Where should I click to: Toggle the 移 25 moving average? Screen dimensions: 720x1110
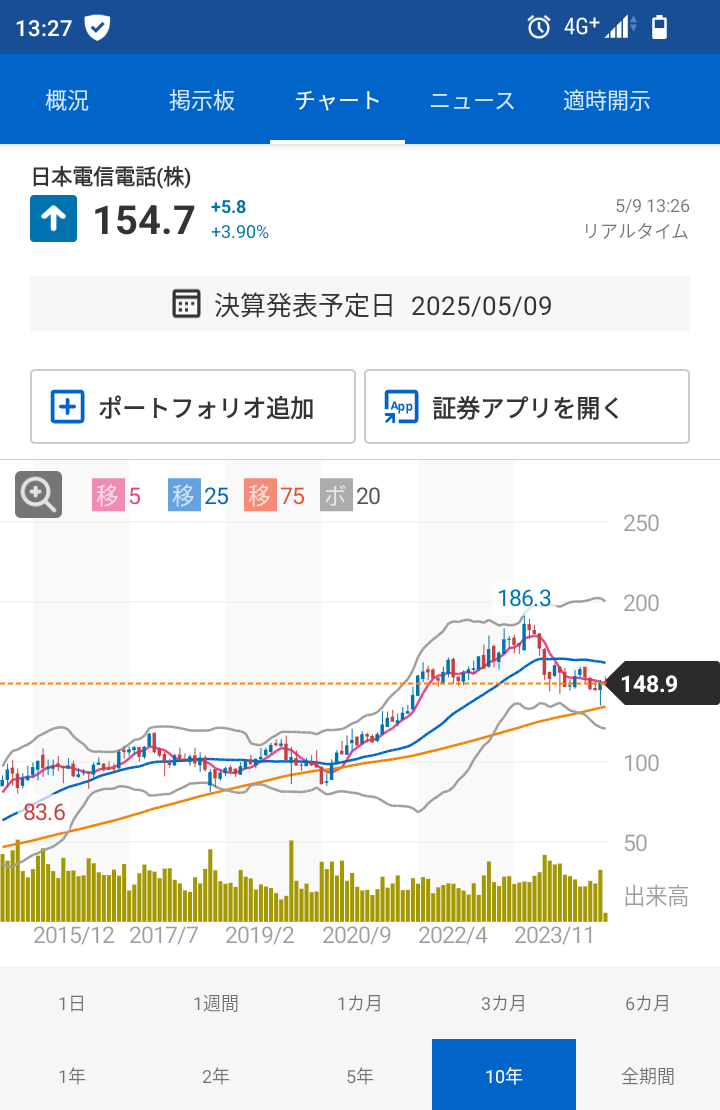198,495
